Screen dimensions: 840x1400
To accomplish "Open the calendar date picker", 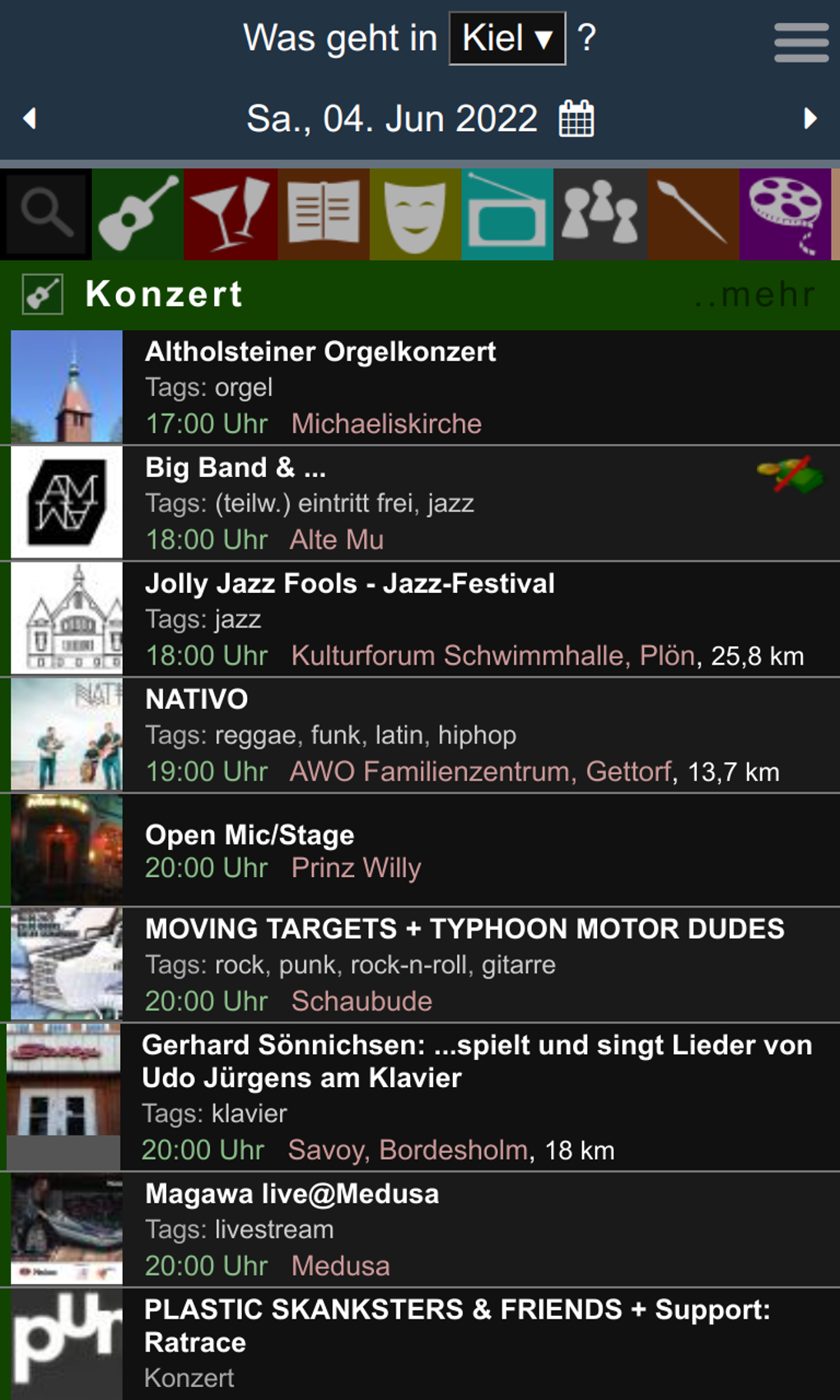I will coord(576,119).
